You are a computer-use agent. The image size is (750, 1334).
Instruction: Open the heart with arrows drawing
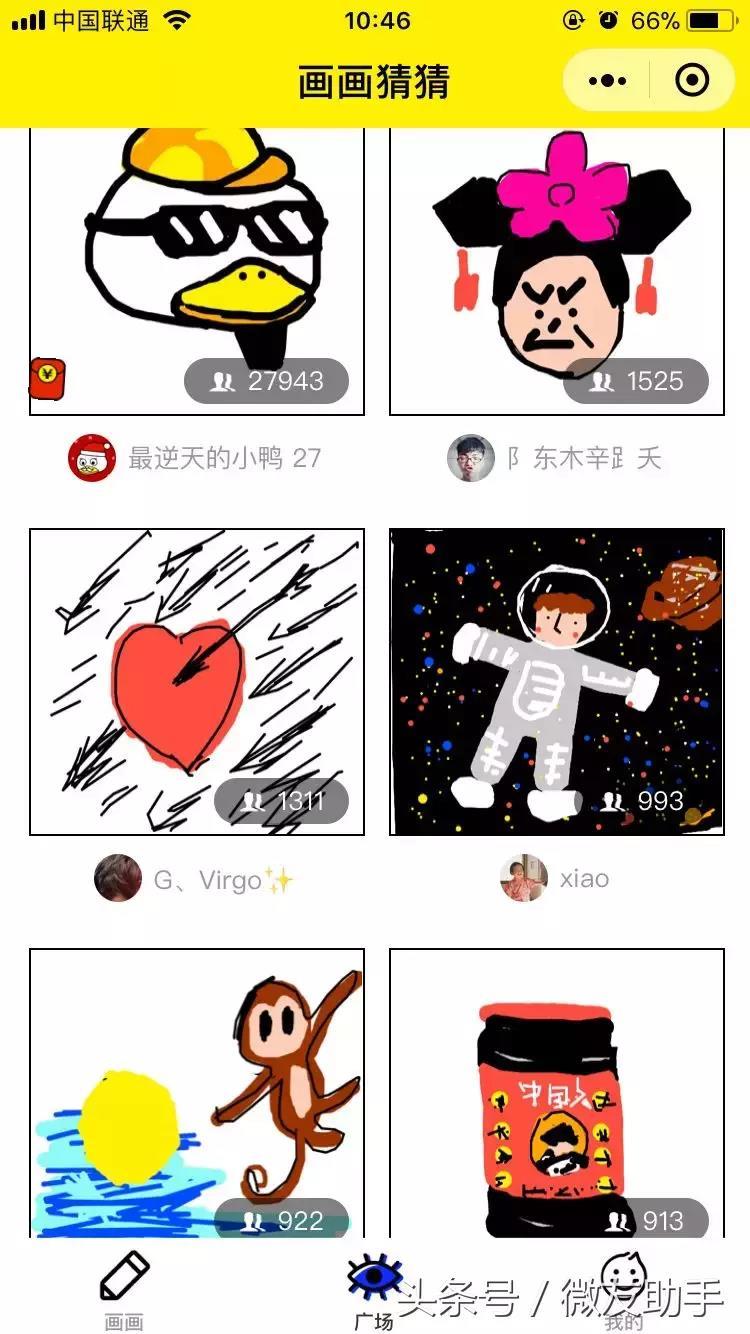coord(197,682)
